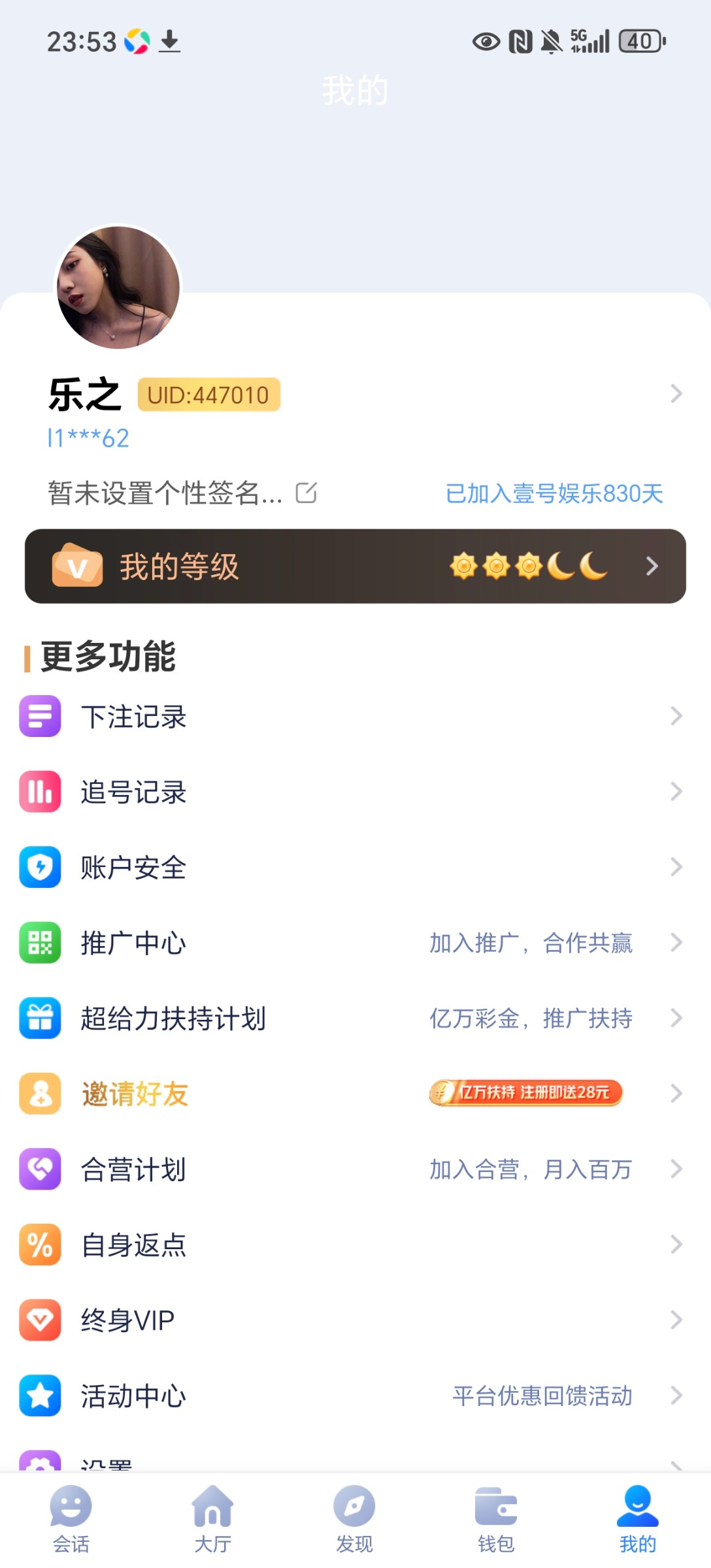The width and height of the screenshot is (711, 1568).
Task: Click the 推广中心 QR code icon
Action: click(40, 943)
